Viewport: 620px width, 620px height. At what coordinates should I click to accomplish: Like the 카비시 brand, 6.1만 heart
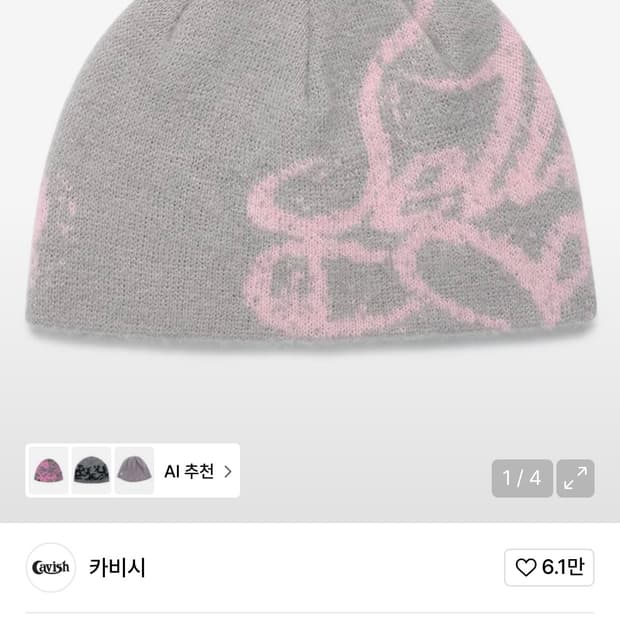pos(549,568)
